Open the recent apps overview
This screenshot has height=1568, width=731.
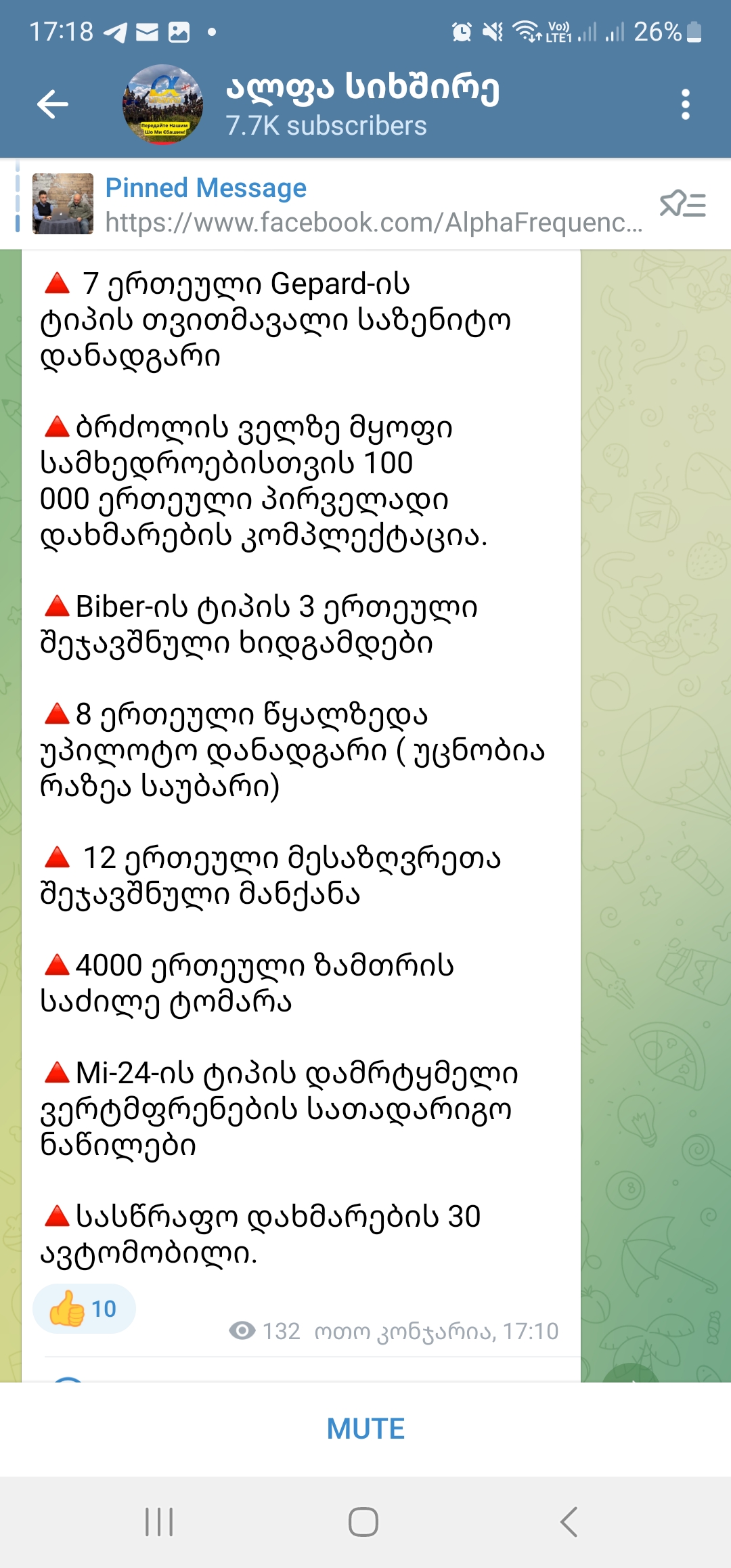pos(160,1522)
